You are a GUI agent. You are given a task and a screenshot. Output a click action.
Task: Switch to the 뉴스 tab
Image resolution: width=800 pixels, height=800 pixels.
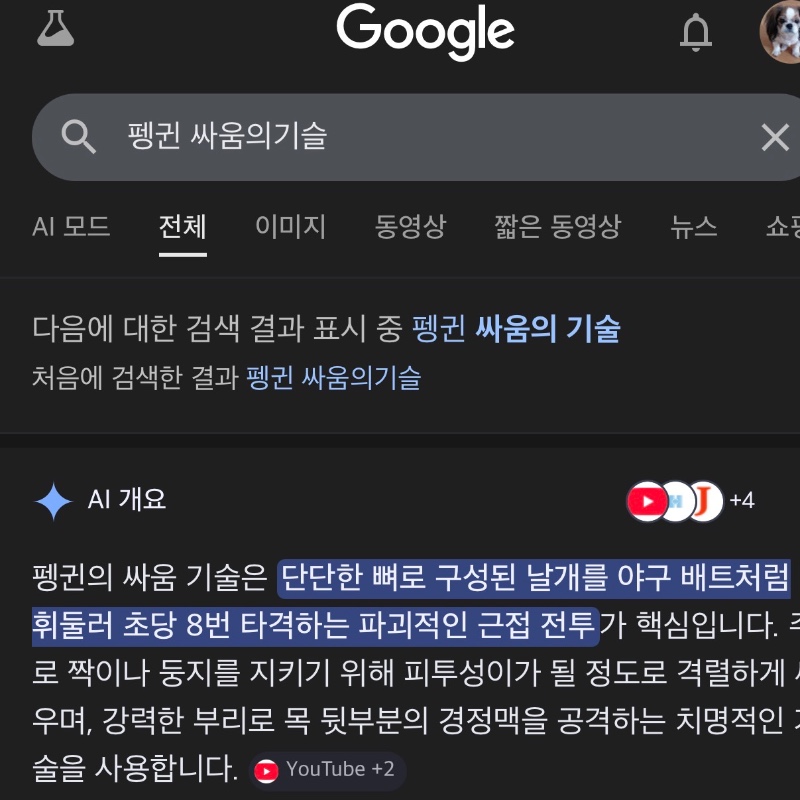(x=693, y=226)
